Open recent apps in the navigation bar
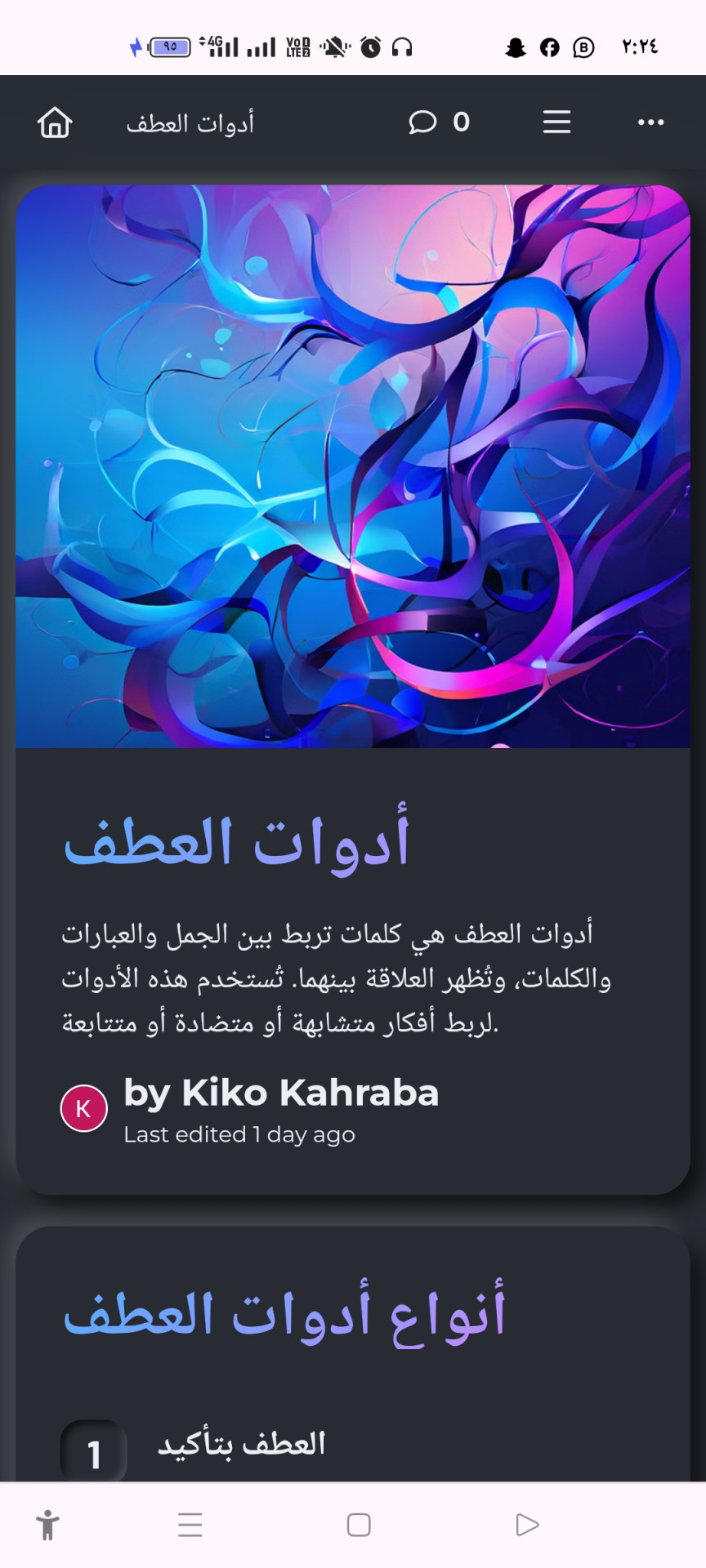Image resolution: width=706 pixels, height=1568 pixels. click(x=190, y=1525)
